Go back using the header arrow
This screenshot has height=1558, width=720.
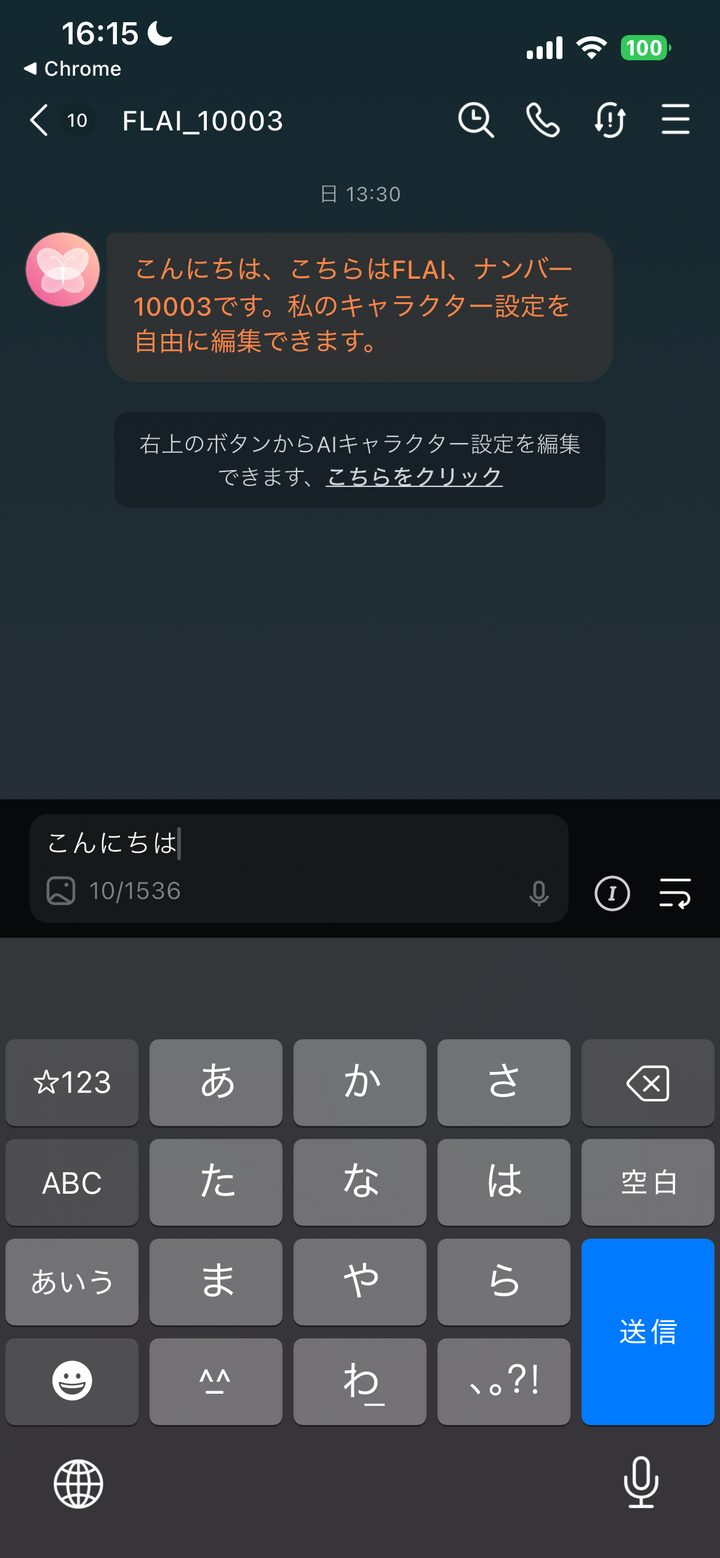pyautogui.click(x=39, y=121)
